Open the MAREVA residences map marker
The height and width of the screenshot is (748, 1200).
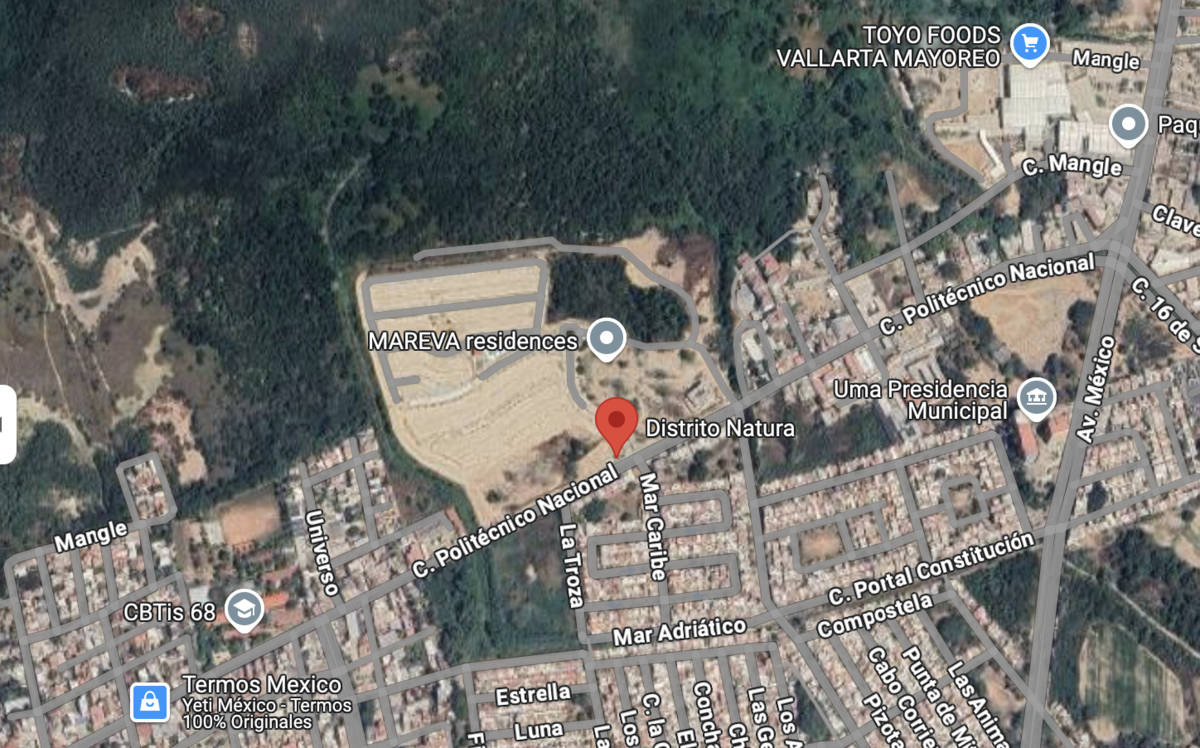[606, 339]
